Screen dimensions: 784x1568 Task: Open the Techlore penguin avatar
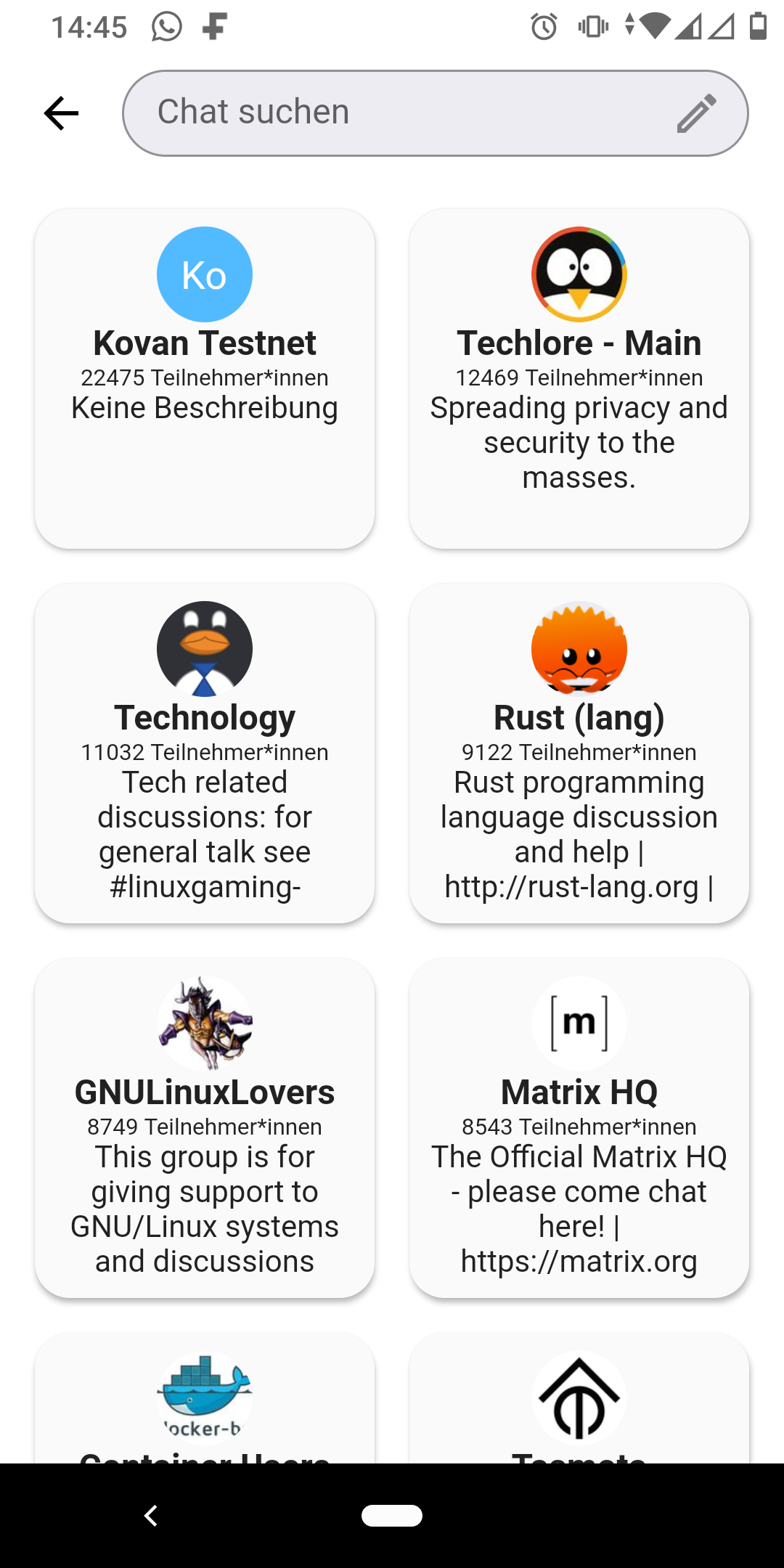tap(579, 274)
